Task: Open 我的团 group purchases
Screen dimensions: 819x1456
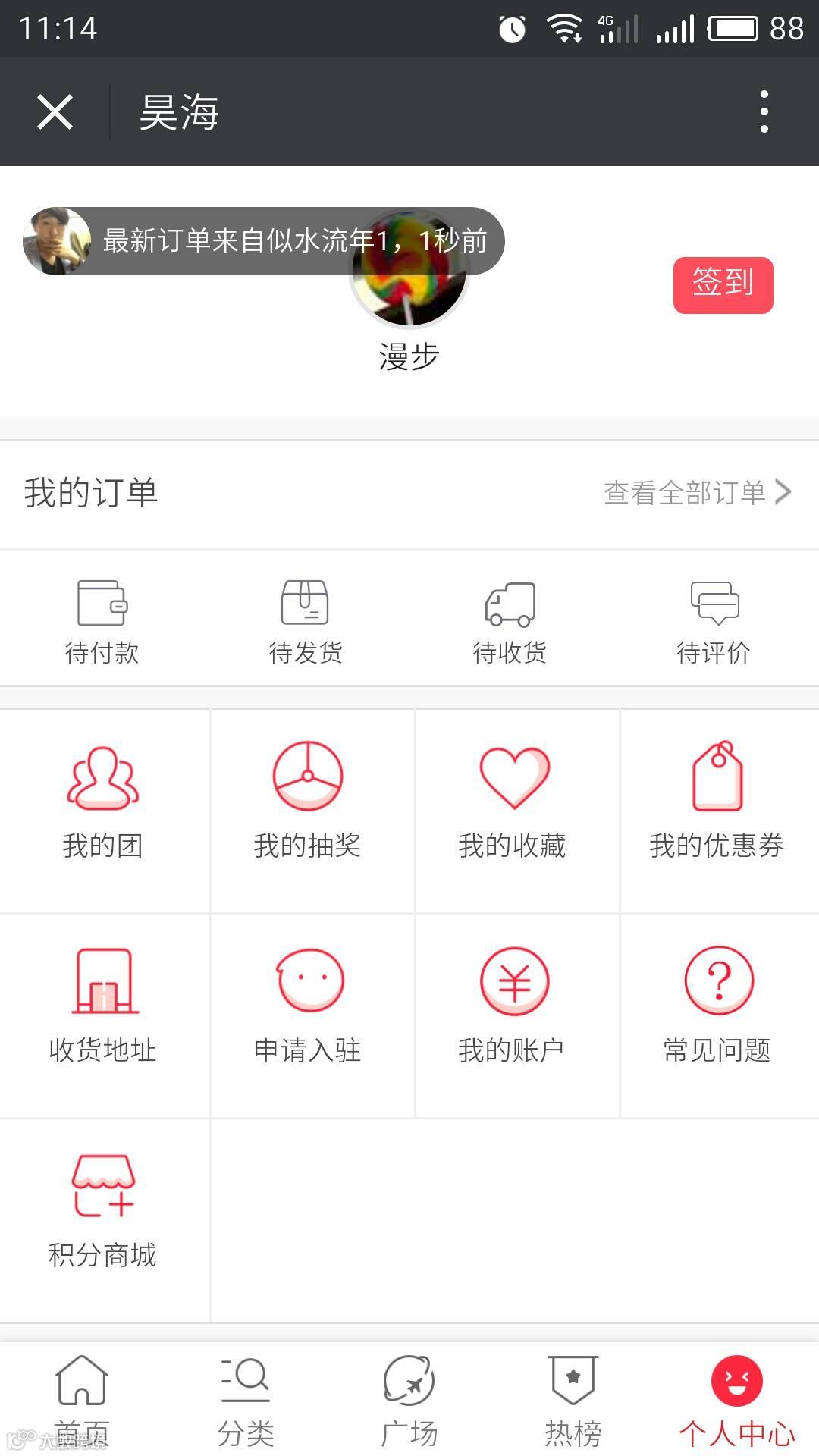Action: (103, 804)
